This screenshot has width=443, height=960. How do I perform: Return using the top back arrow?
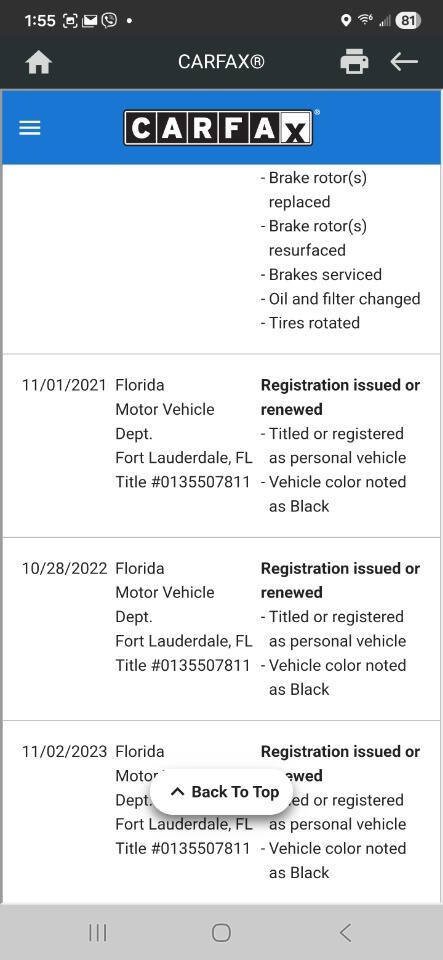click(x=404, y=62)
